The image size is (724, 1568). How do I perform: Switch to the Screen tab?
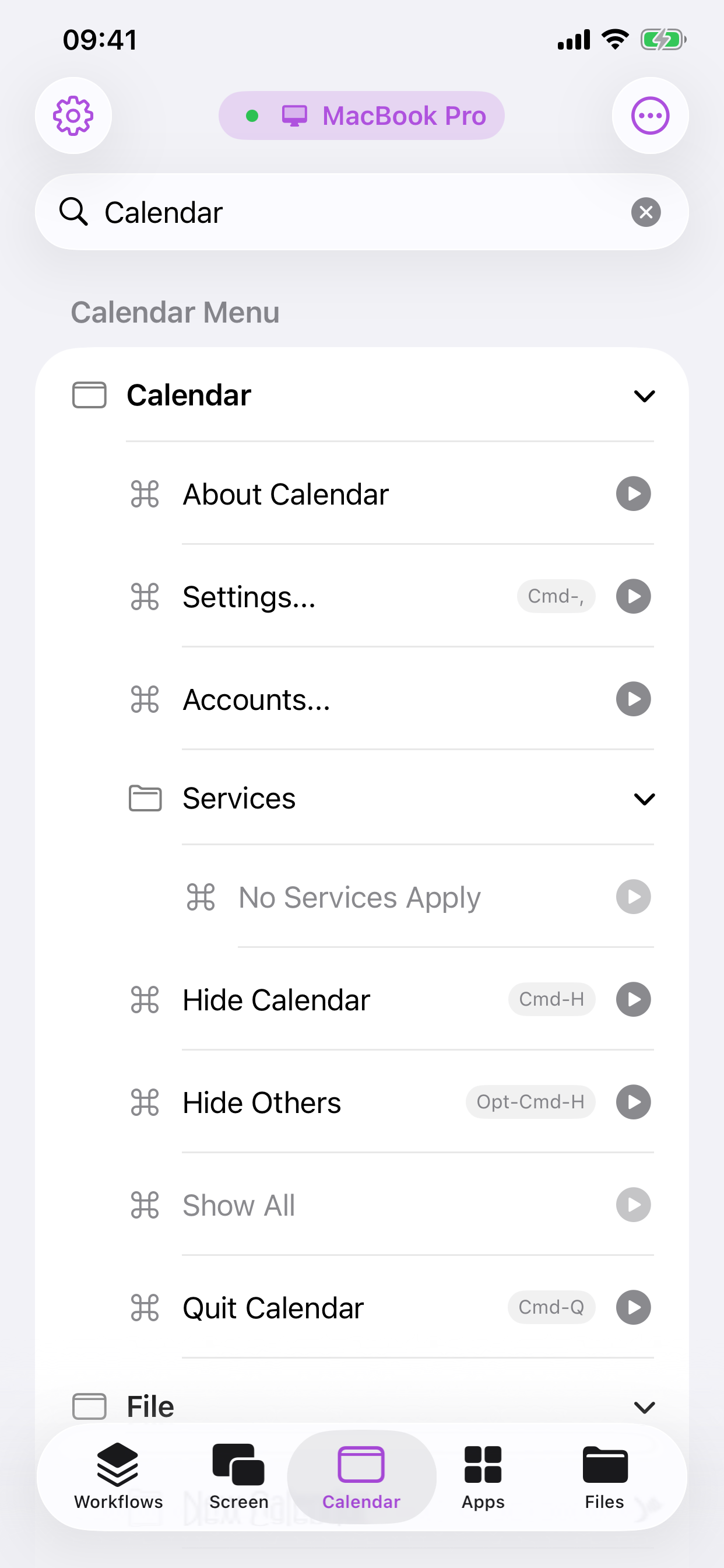[x=238, y=1476]
